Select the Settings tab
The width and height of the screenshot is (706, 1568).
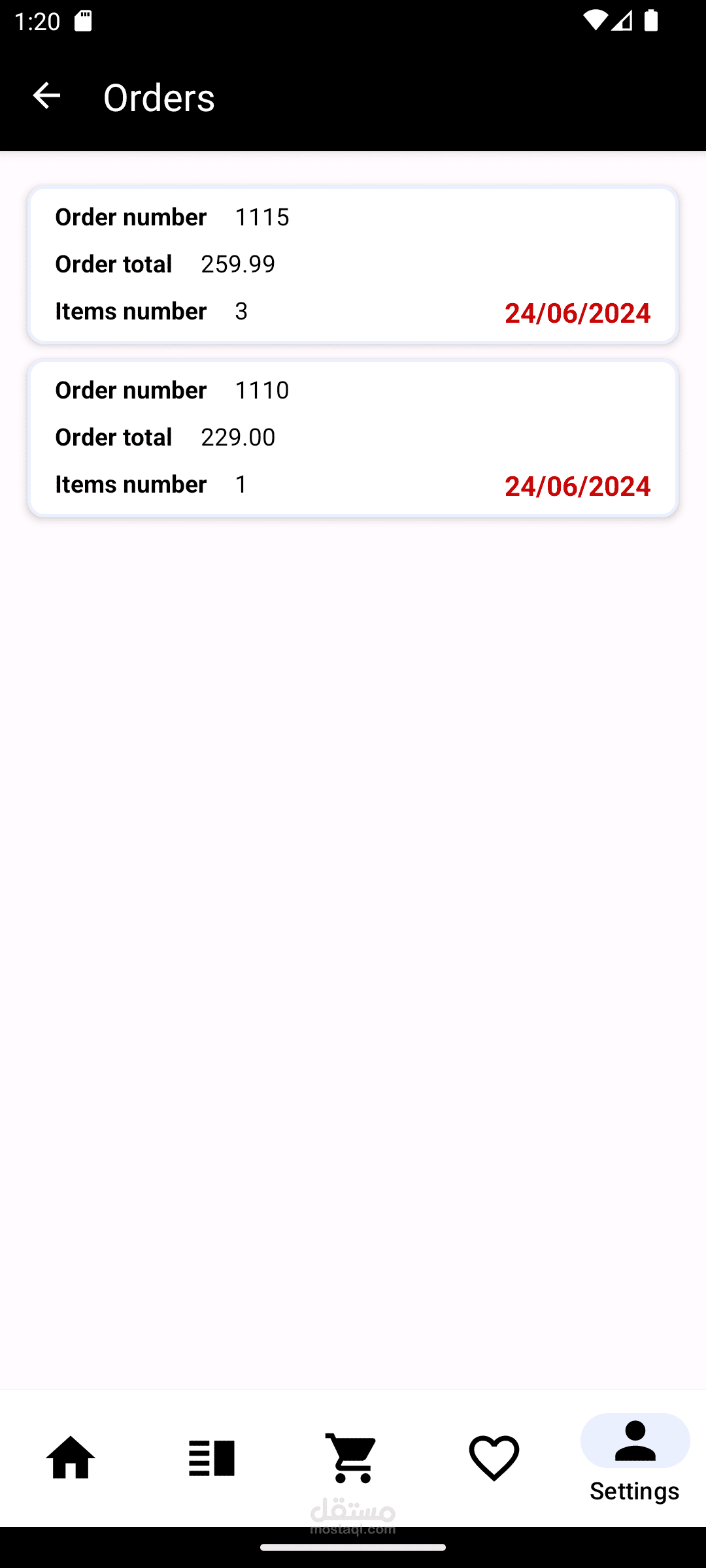coord(635,1458)
